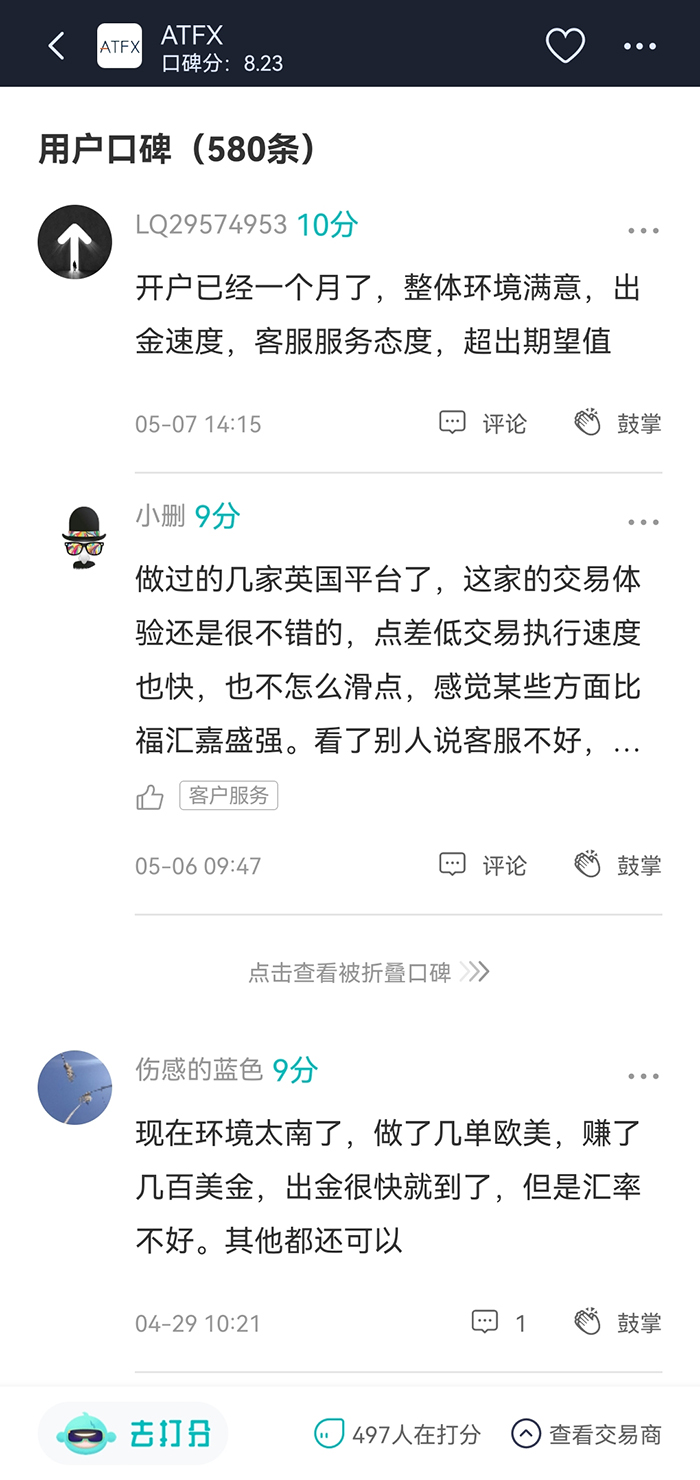This screenshot has height=1480, width=700.
Task: Comment on LQ29574953's review
Action: (x=483, y=423)
